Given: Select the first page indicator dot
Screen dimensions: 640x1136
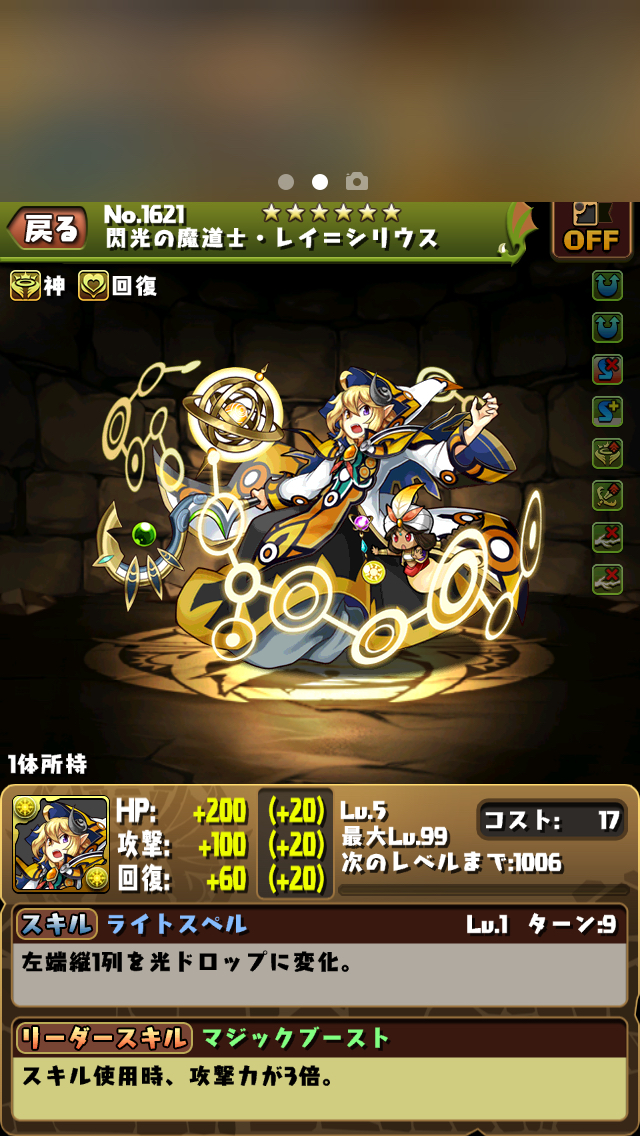Looking at the screenshot, I should [286, 182].
